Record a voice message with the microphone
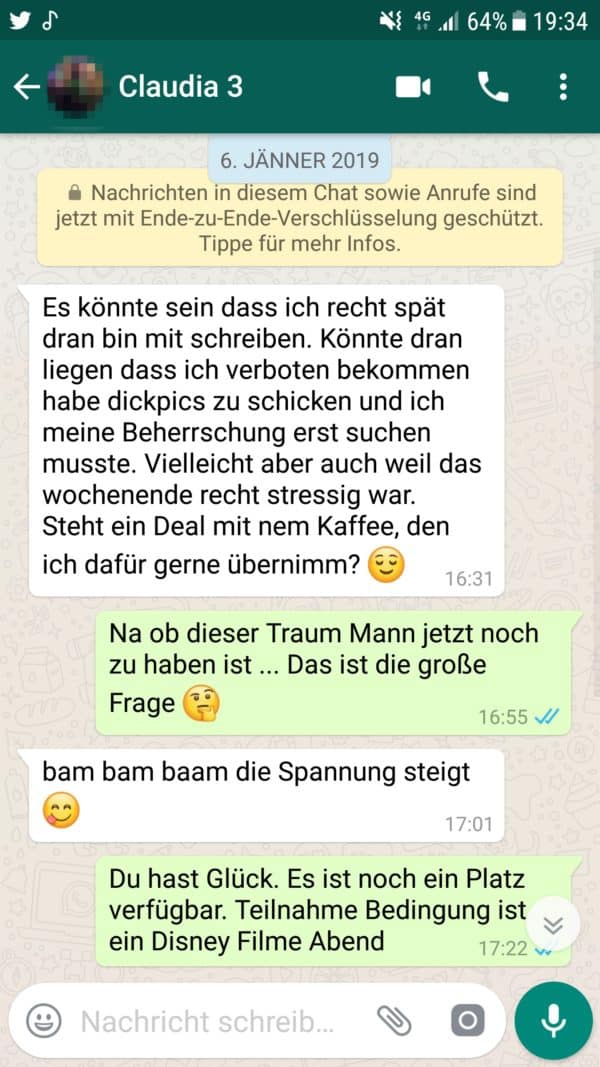This screenshot has height=1067, width=600. point(553,1020)
